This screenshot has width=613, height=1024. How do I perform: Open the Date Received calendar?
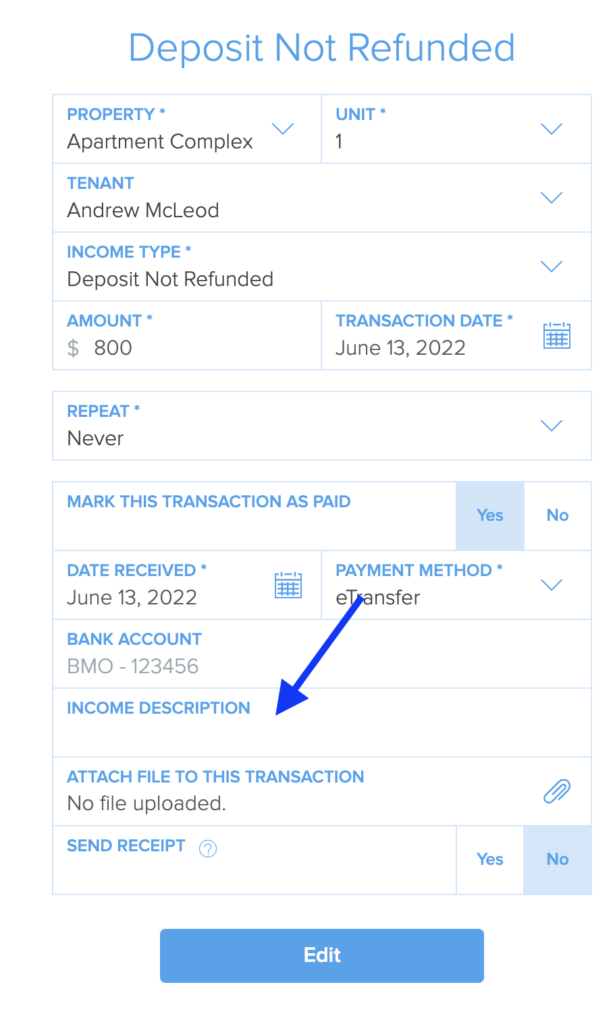pos(288,585)
